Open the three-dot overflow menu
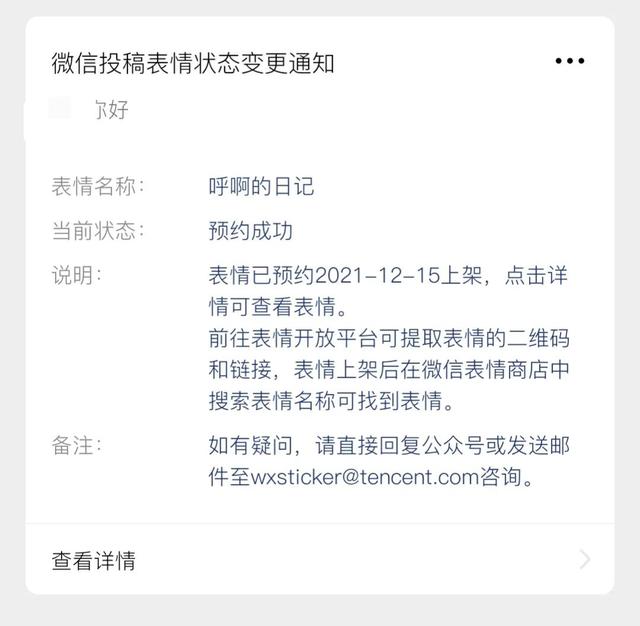This screenshot has height=626, width=640. [569, 61]
